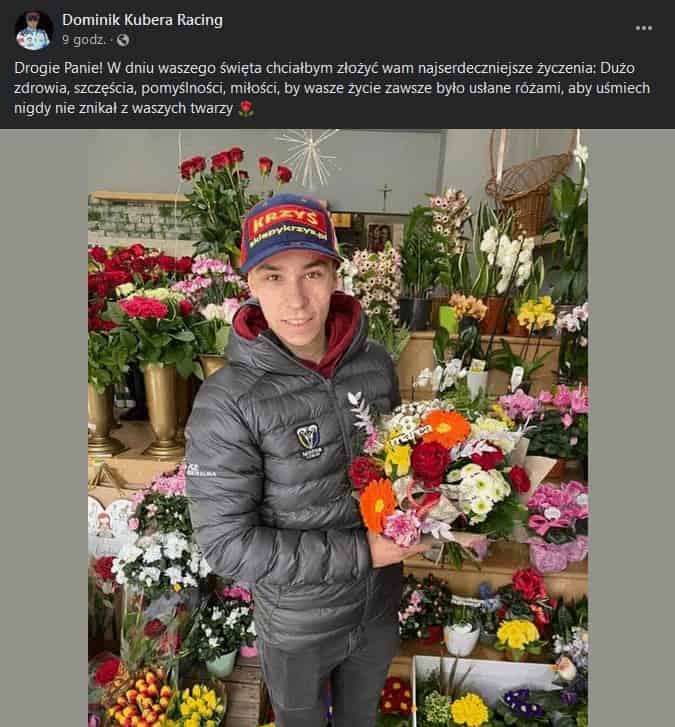
Task: Open Dominik Kubera Racing page name
Action: 142,19
